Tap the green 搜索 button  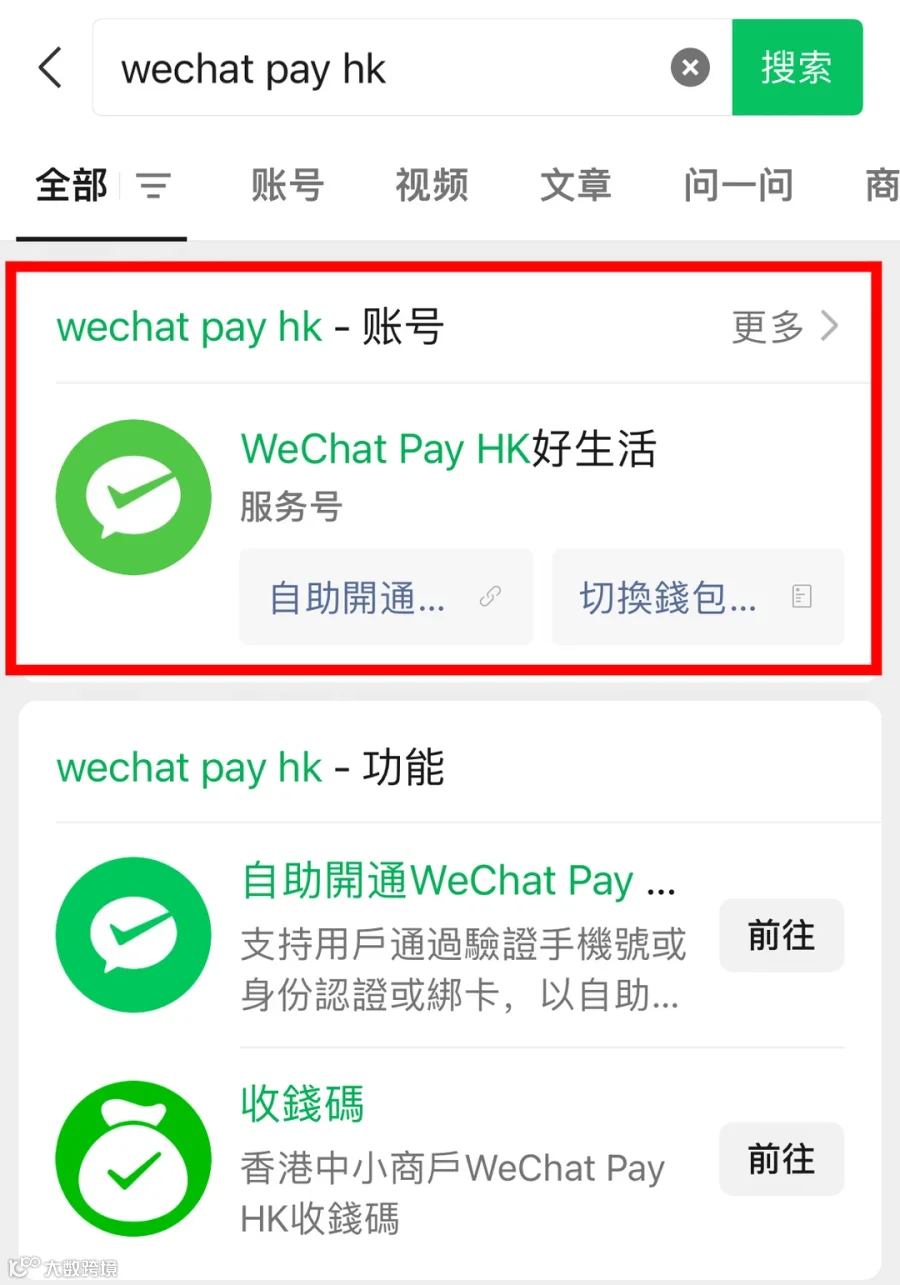tap(797, 68)
